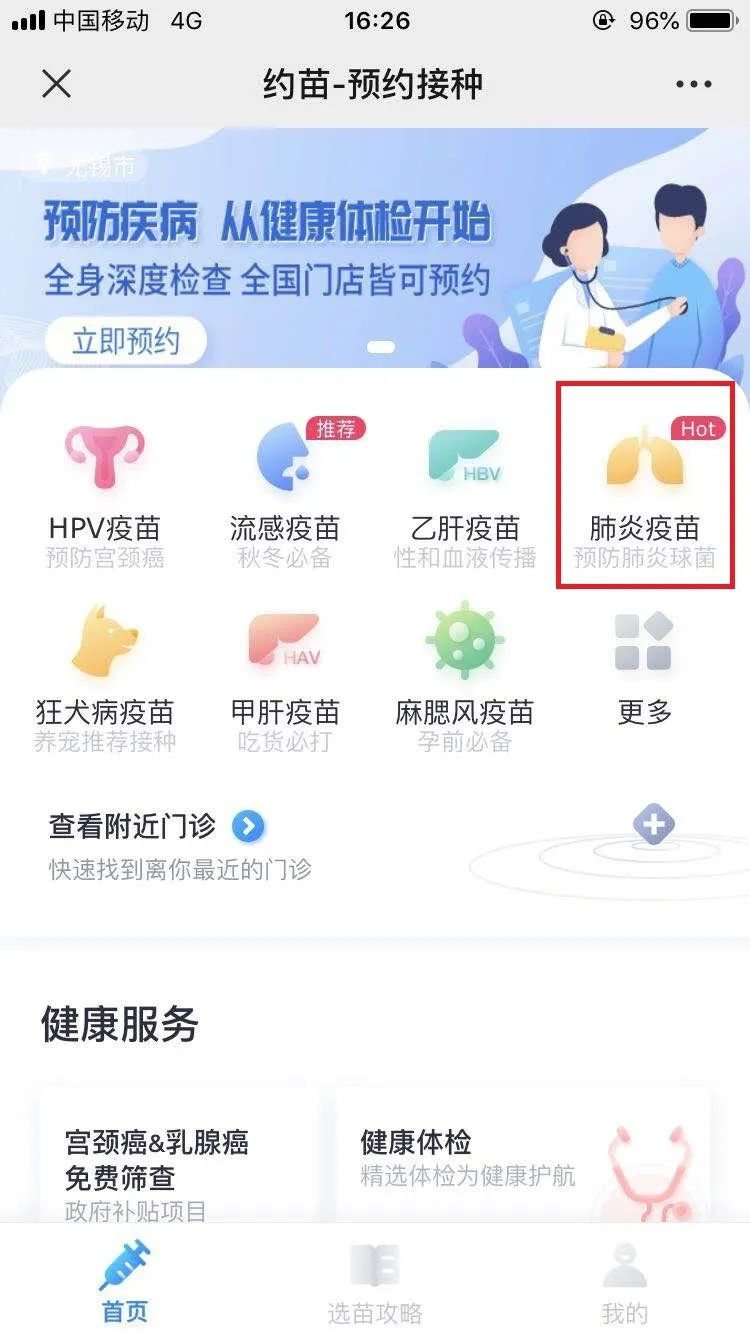Change the city 无锡市 location
750x1334 pixels.
(88, 166)
